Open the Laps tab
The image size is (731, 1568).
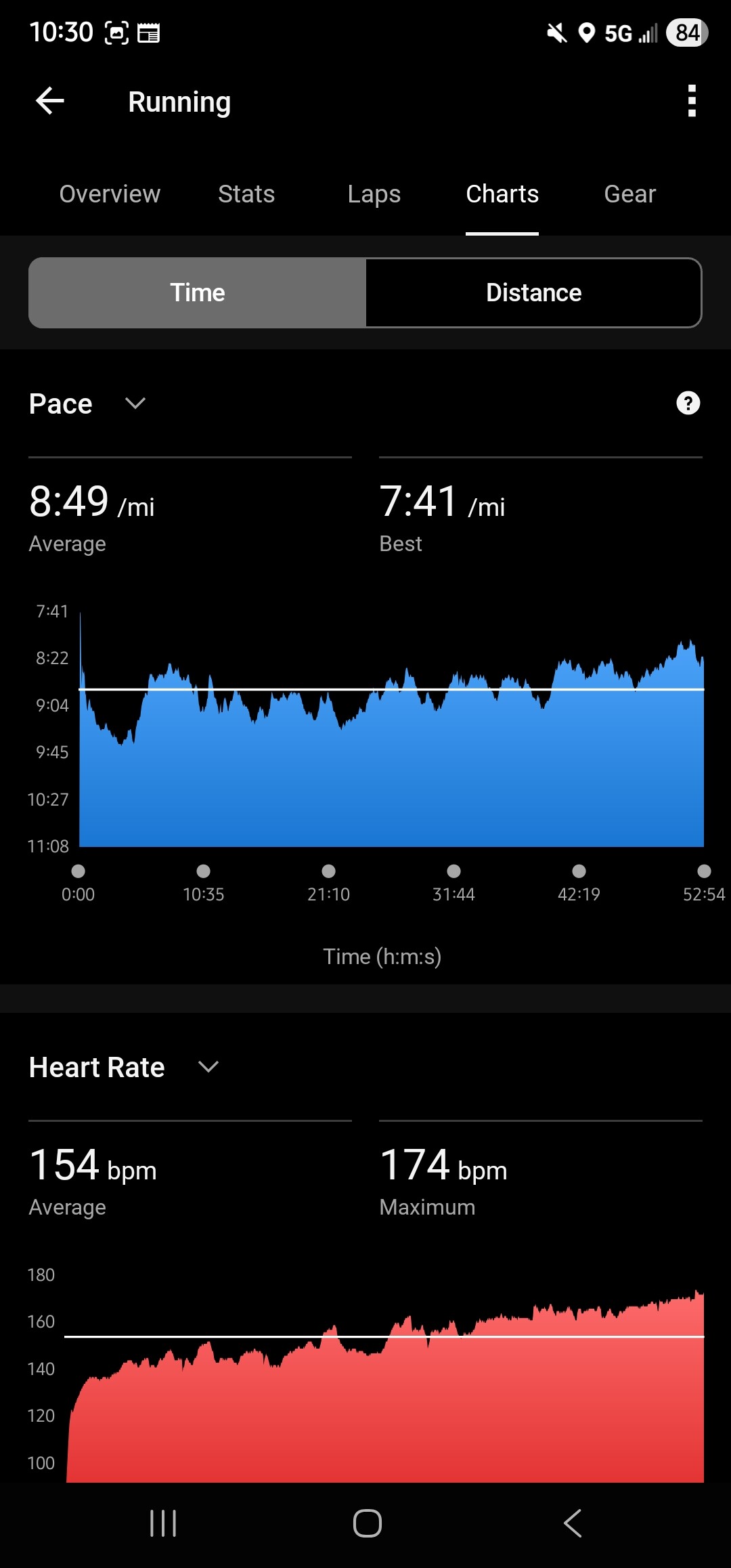(374, 194)
